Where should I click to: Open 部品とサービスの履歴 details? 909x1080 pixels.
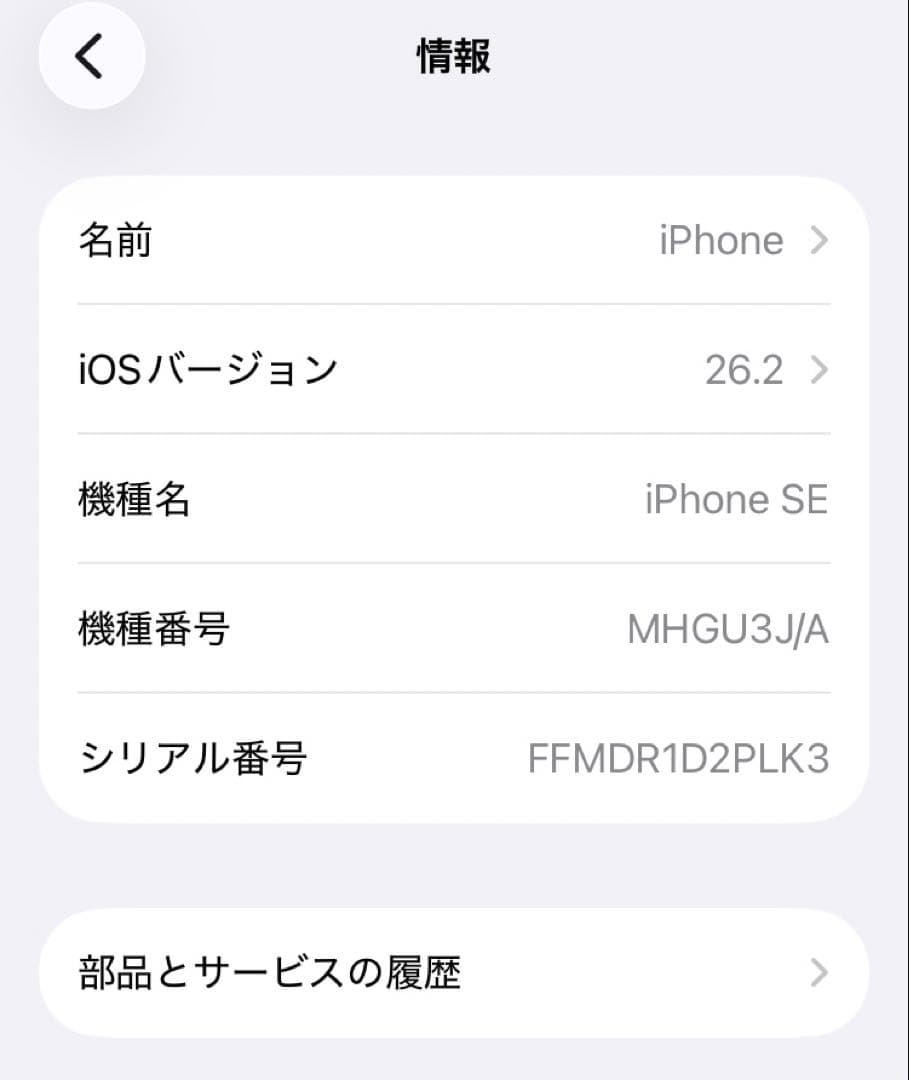pos(450,972)
